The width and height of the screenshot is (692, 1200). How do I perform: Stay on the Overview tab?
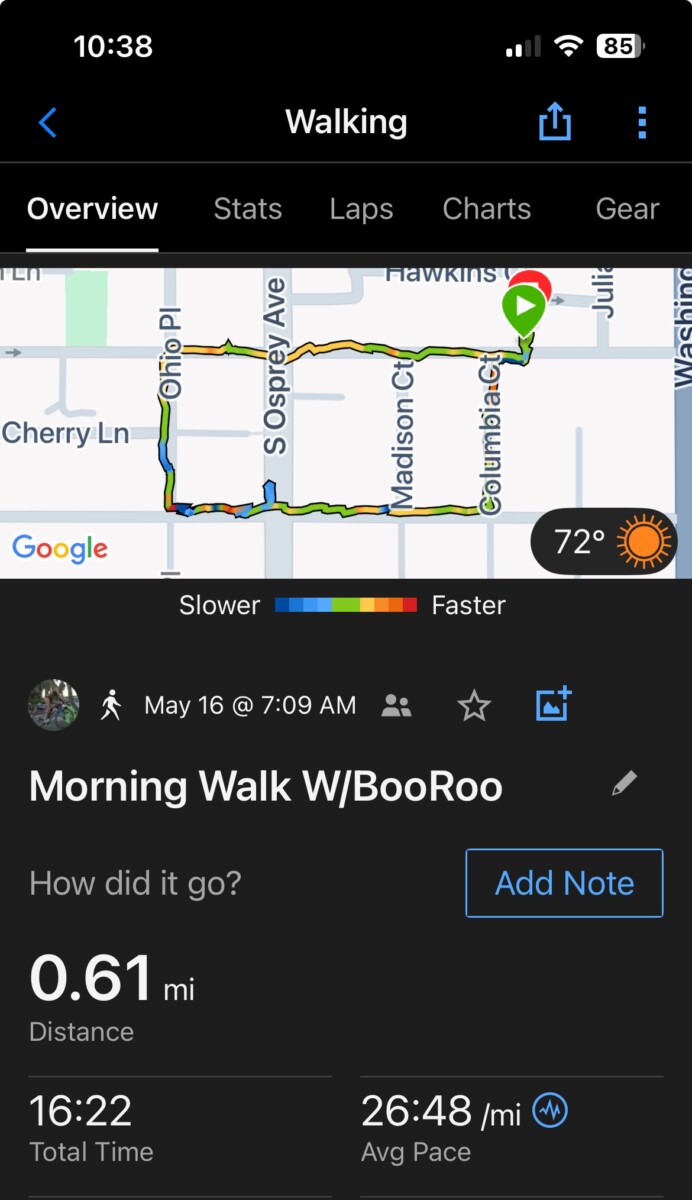pos(92,209)
